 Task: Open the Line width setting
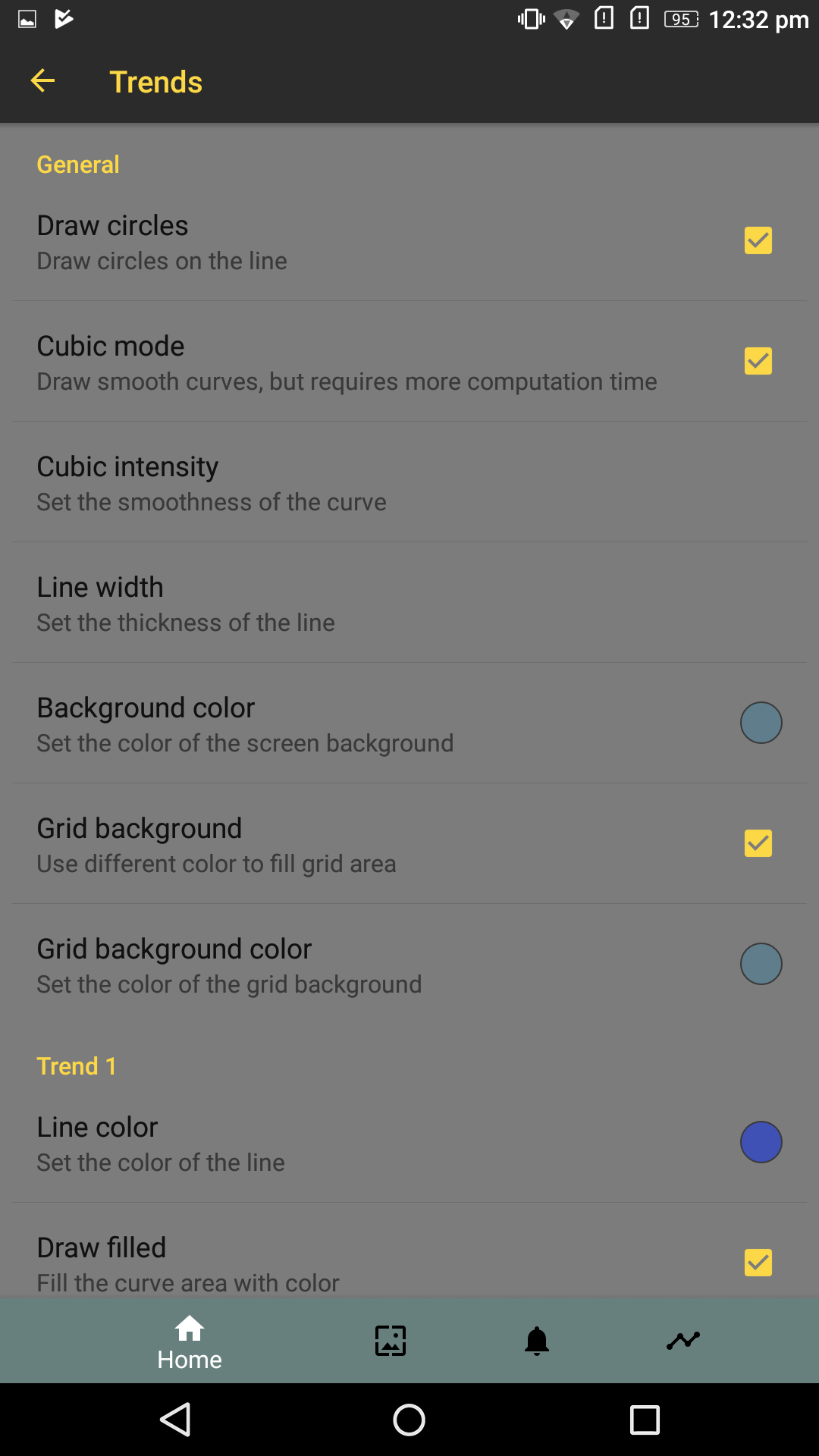409,603
